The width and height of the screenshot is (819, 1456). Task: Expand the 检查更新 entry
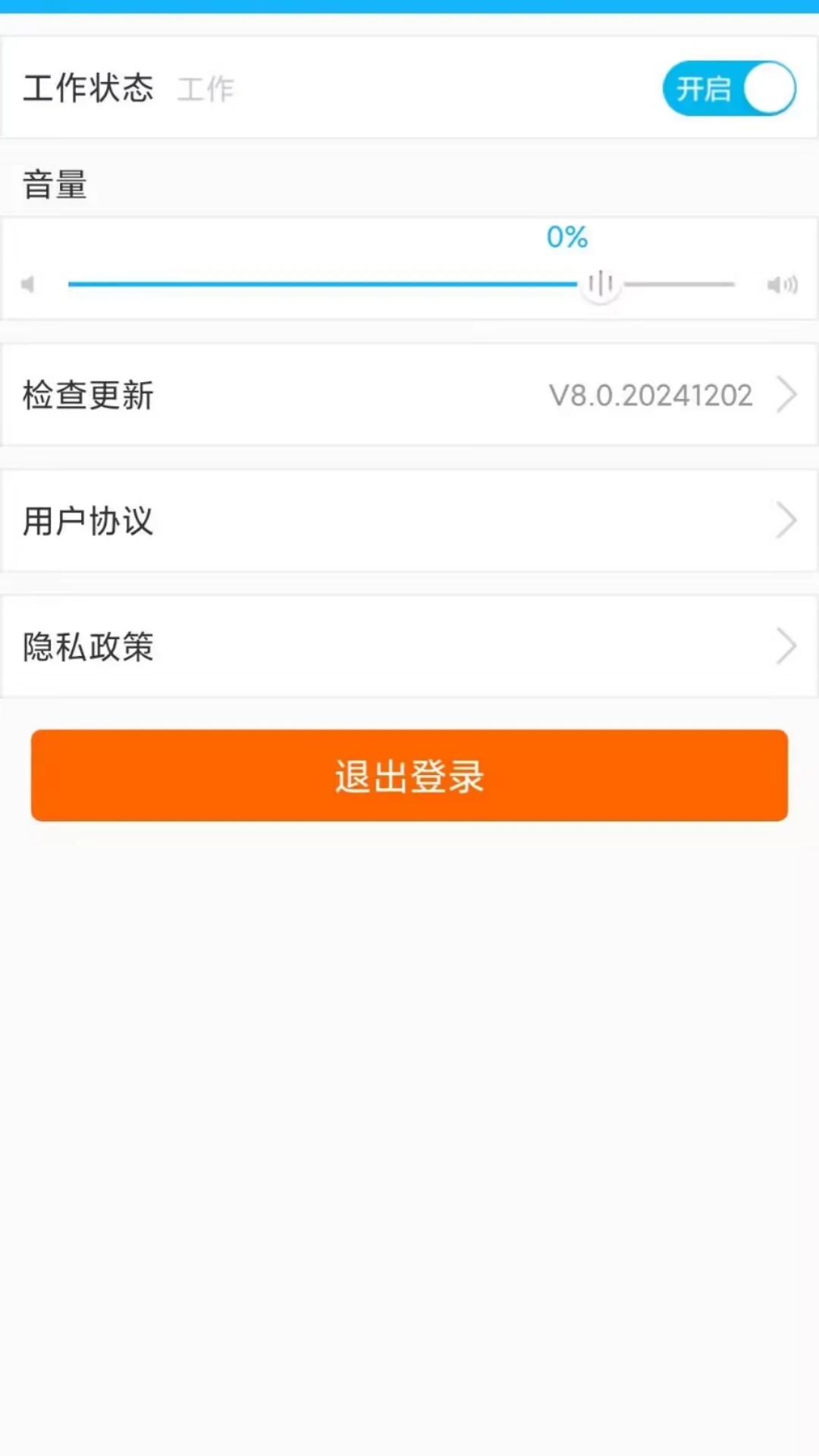point(409,394)
